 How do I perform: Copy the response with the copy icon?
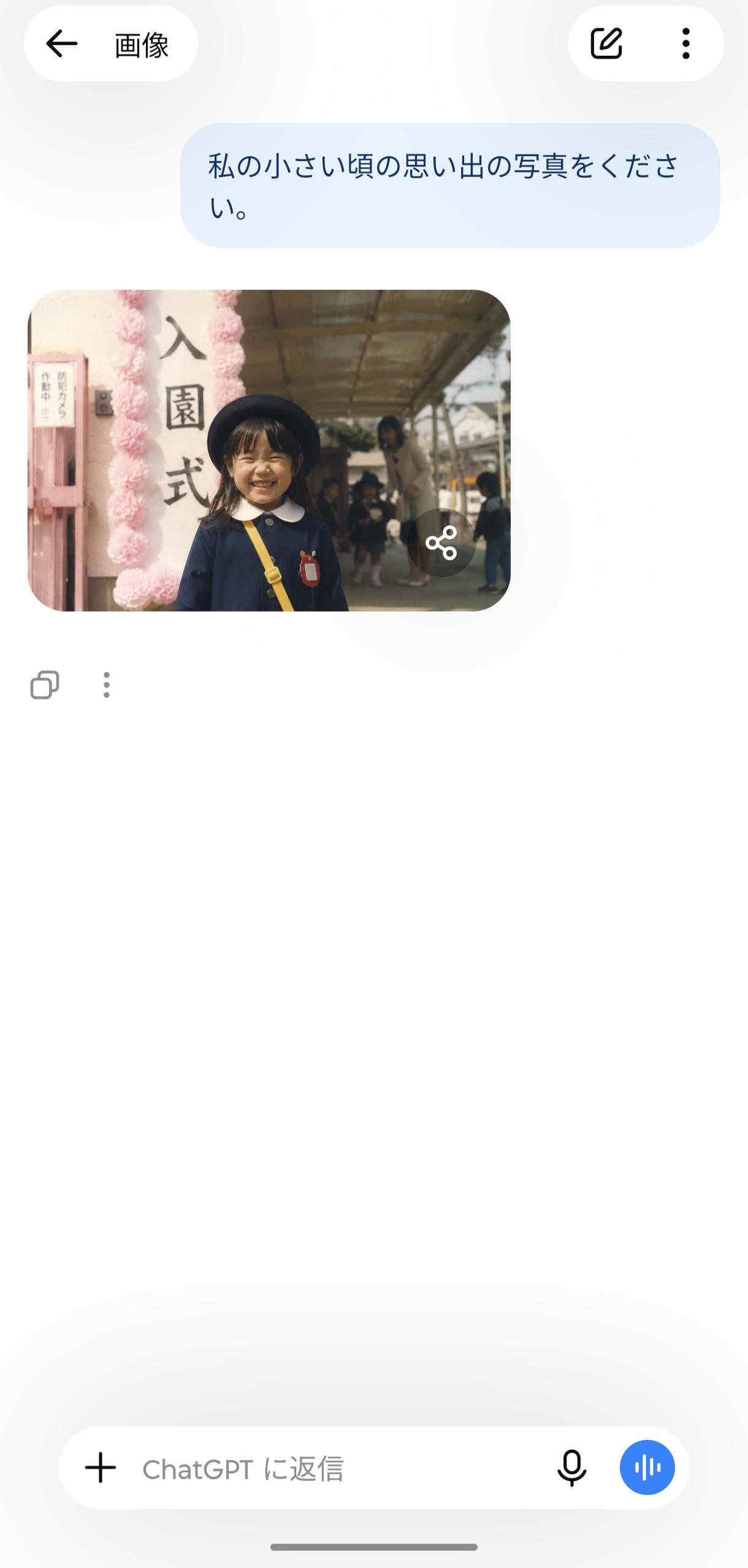tap(45, 684)
